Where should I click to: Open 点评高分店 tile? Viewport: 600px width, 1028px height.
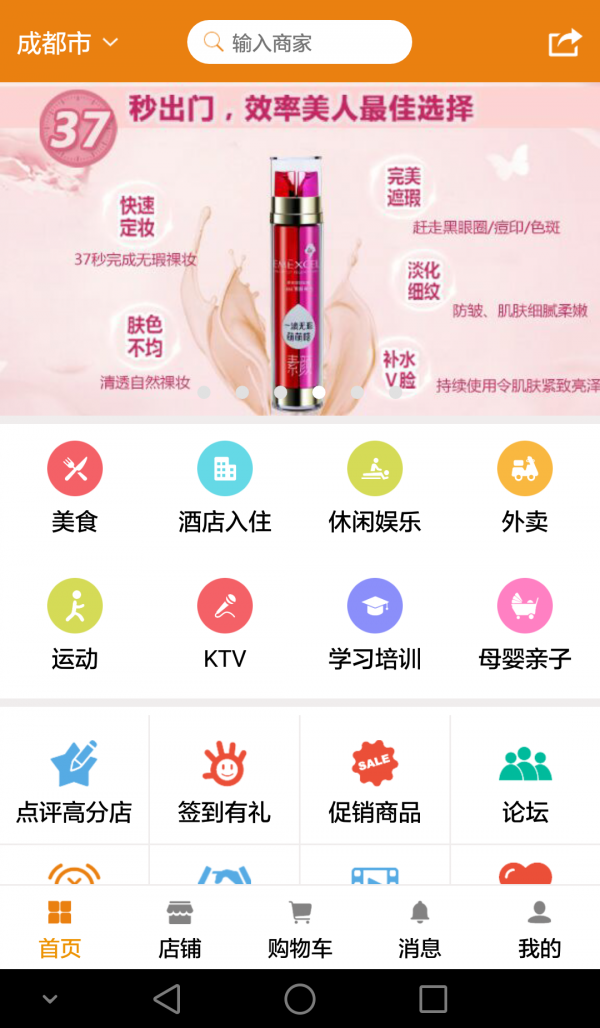(x=74, y=780)
